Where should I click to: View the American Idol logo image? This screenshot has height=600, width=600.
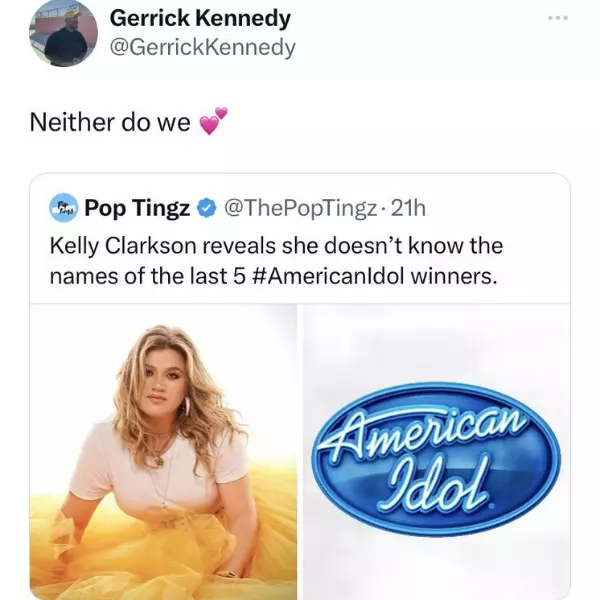[x=436, y=452]
